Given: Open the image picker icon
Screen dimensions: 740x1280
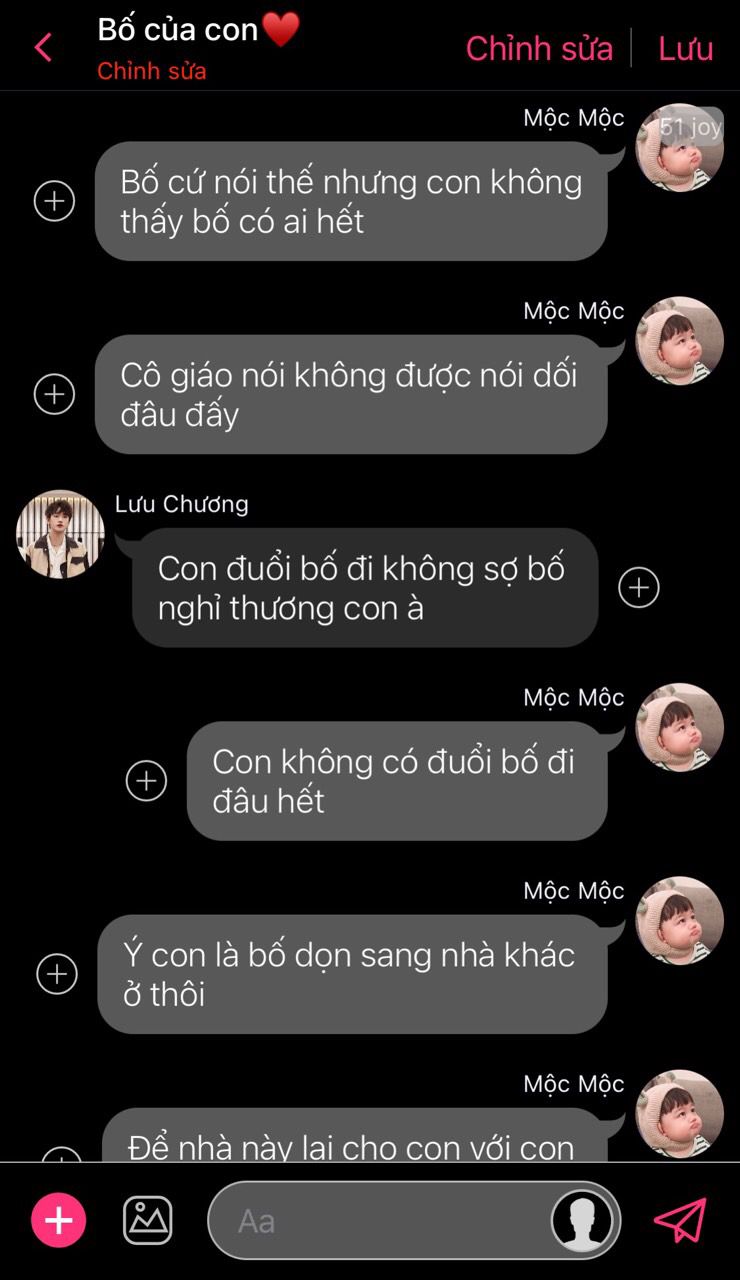Looking at the screenshot, I should pos(148,1221).
